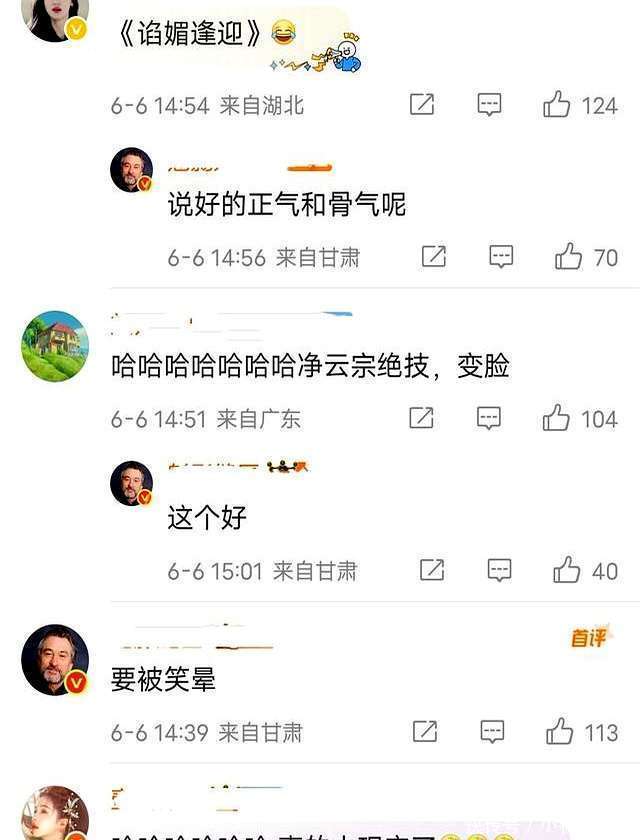Open the avatar of the 要被笑晕 commenter
Image resolution: width=640 pixels, height=840 pixels.
[x=55, y=660]
